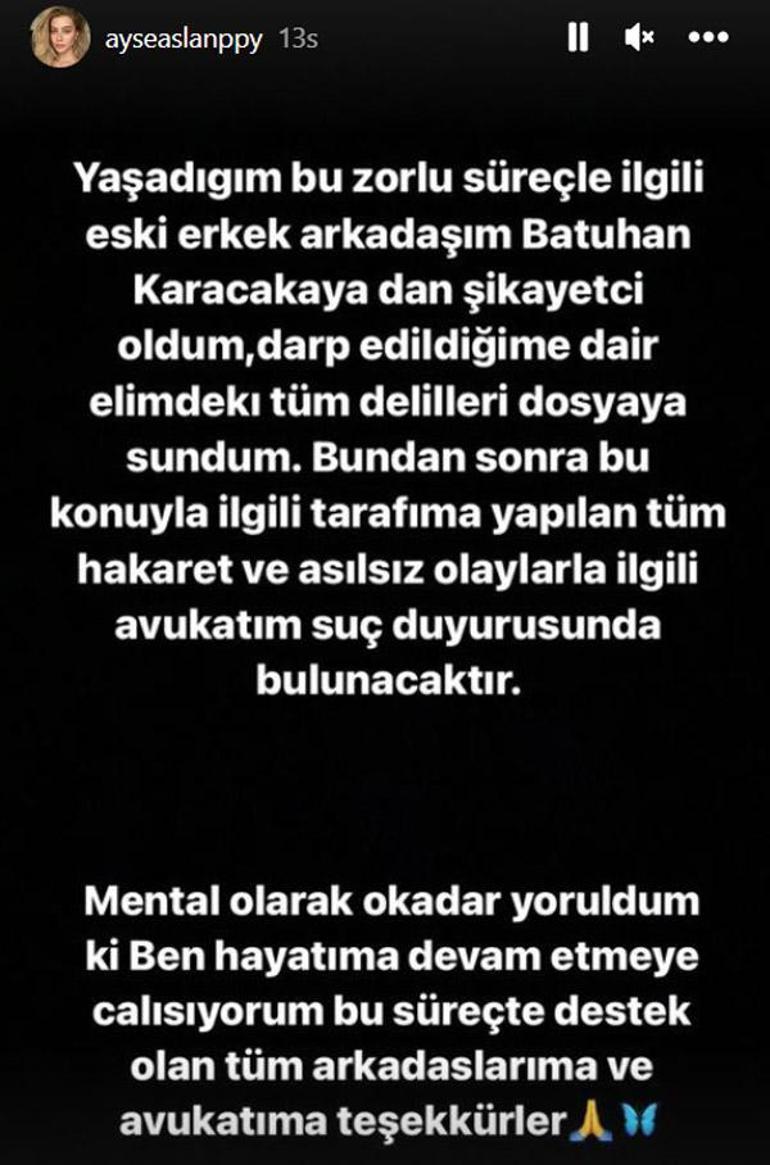Open ayseaslanppy's profile picture
The image size is (770, 1165).
[x=62, y=39]
